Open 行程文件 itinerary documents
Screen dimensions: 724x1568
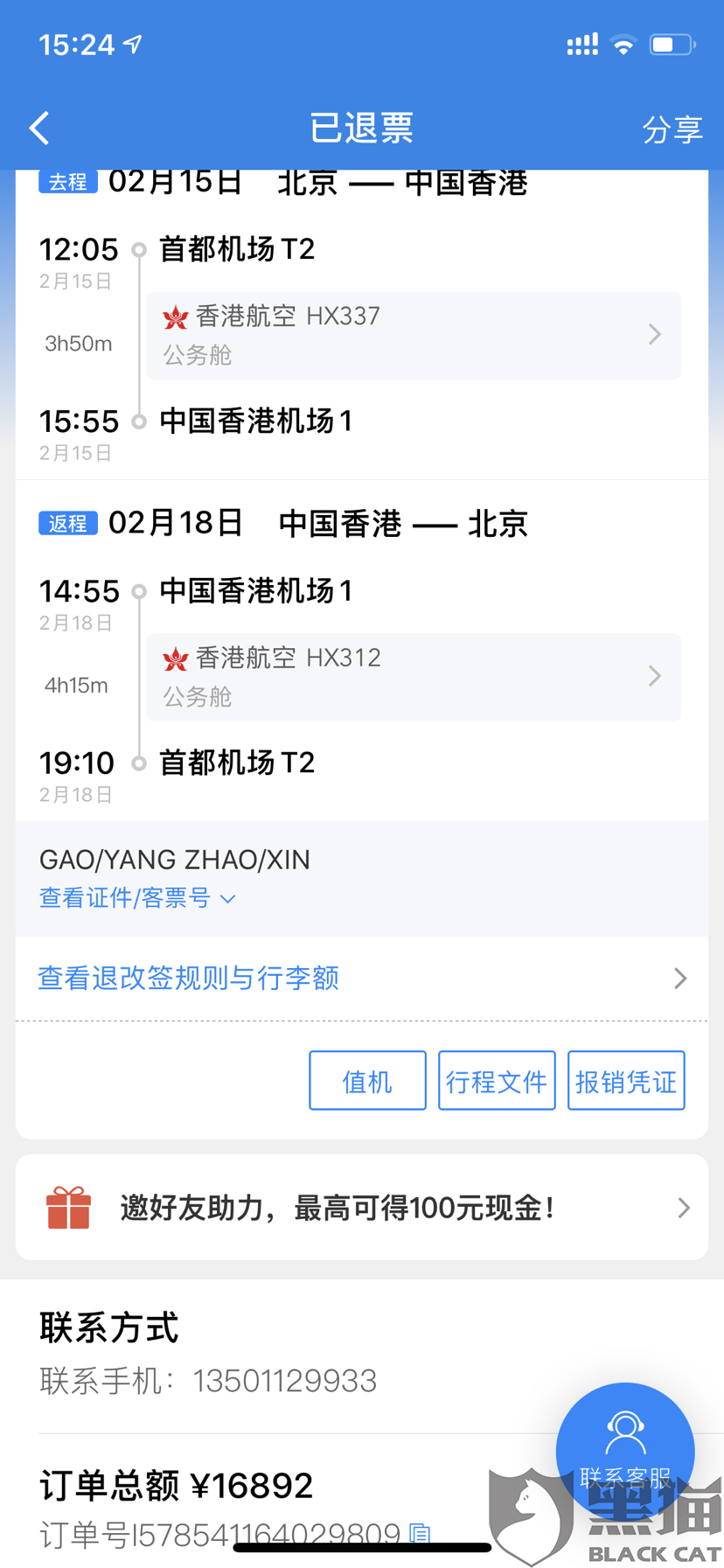[497, 1081]
